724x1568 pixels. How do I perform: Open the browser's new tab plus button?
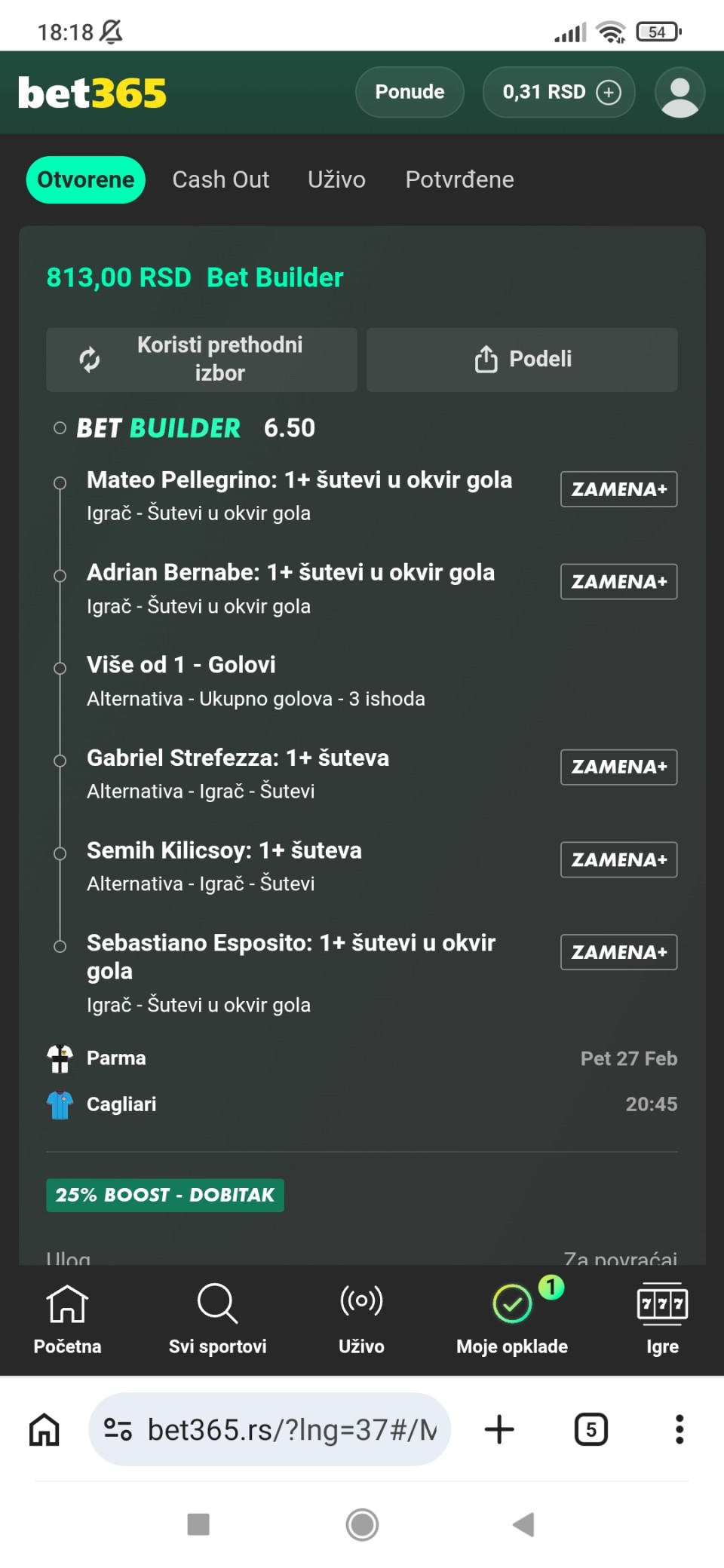point(499,1429)
